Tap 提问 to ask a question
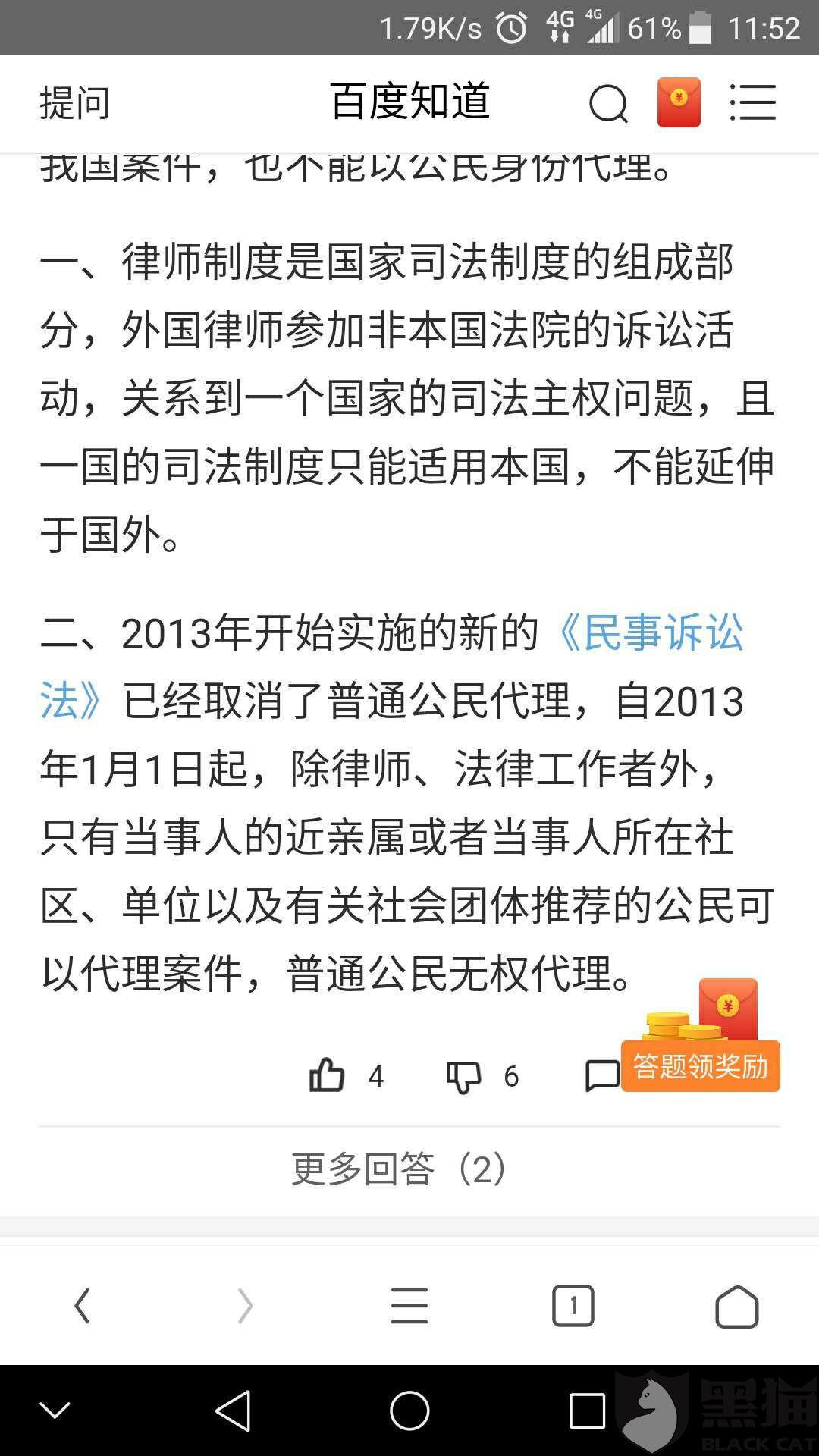The height and width of the screenshot is (1456, 819). point(75,103)
